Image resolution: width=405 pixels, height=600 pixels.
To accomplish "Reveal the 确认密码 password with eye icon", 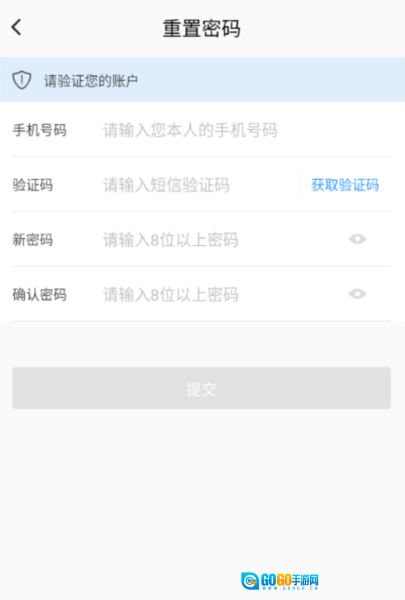I will 358,294.
